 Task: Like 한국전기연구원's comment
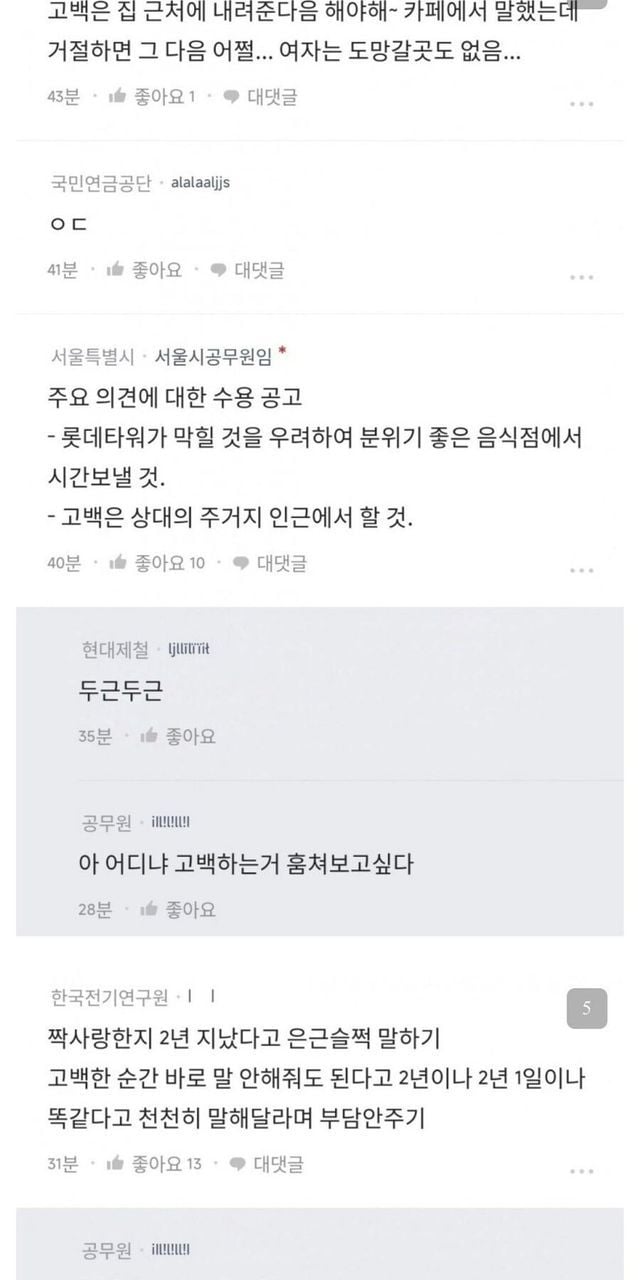coord(153,1164)
